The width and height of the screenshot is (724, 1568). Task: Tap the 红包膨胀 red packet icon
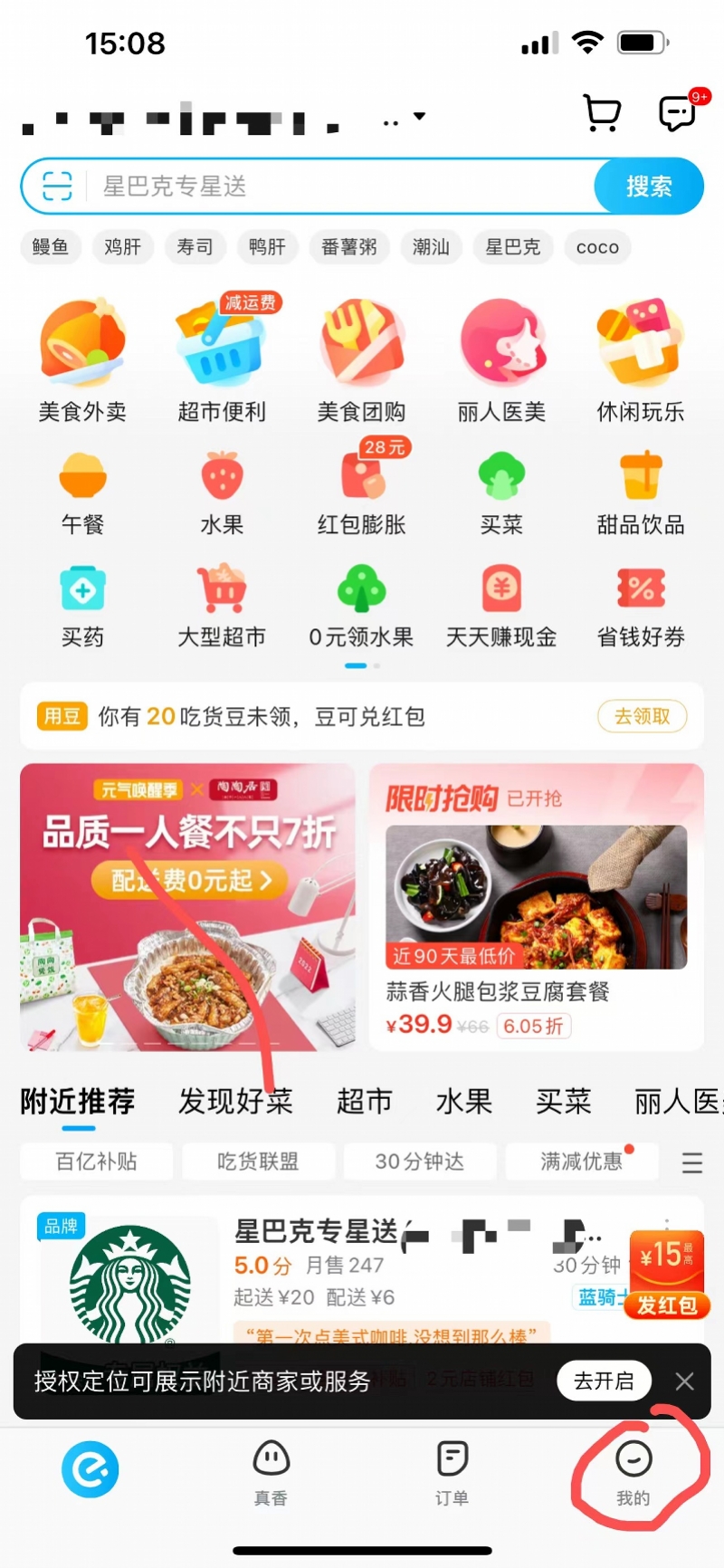click(x=362, y=489)
